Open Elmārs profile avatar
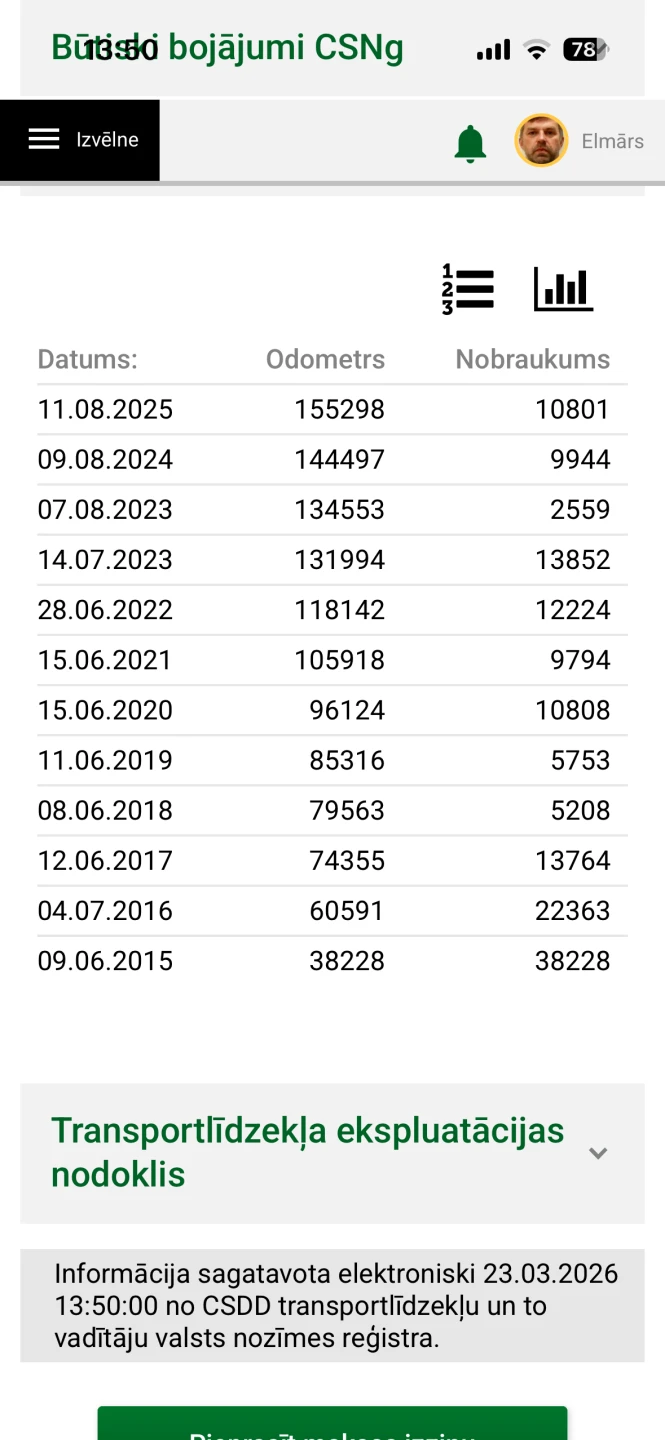 (x=541, y=140)
